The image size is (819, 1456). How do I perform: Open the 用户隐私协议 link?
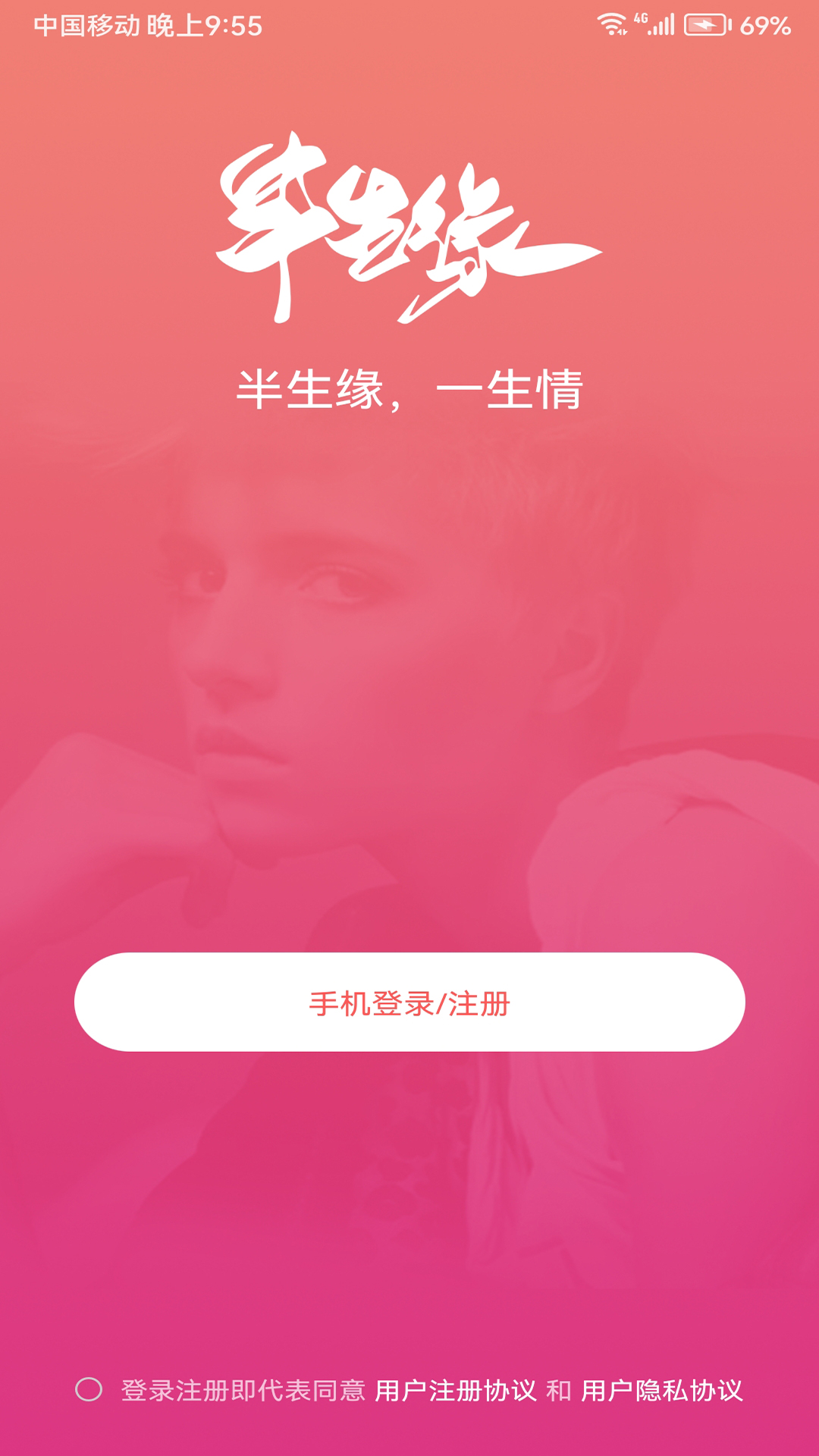pos(661,1391)
